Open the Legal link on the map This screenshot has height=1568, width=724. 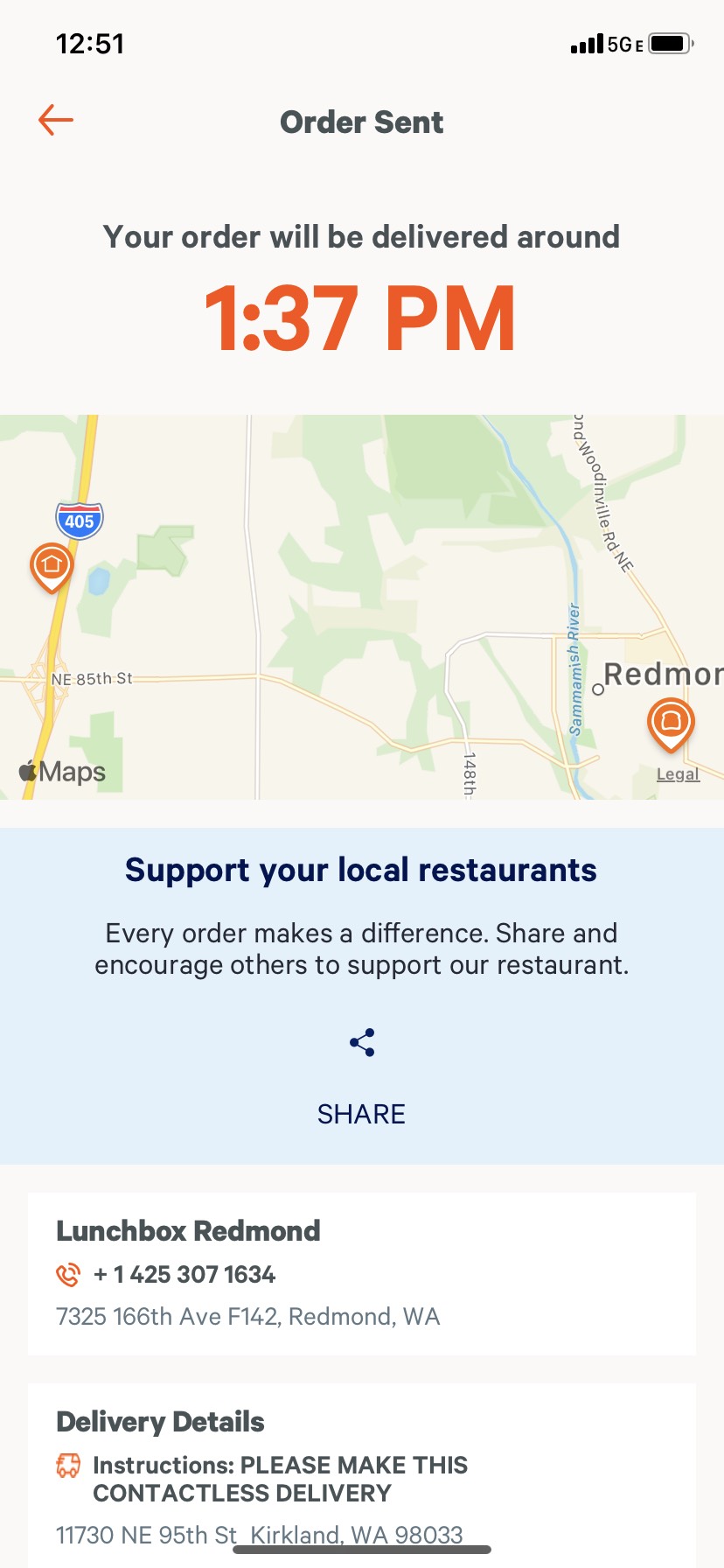(678, 774)
